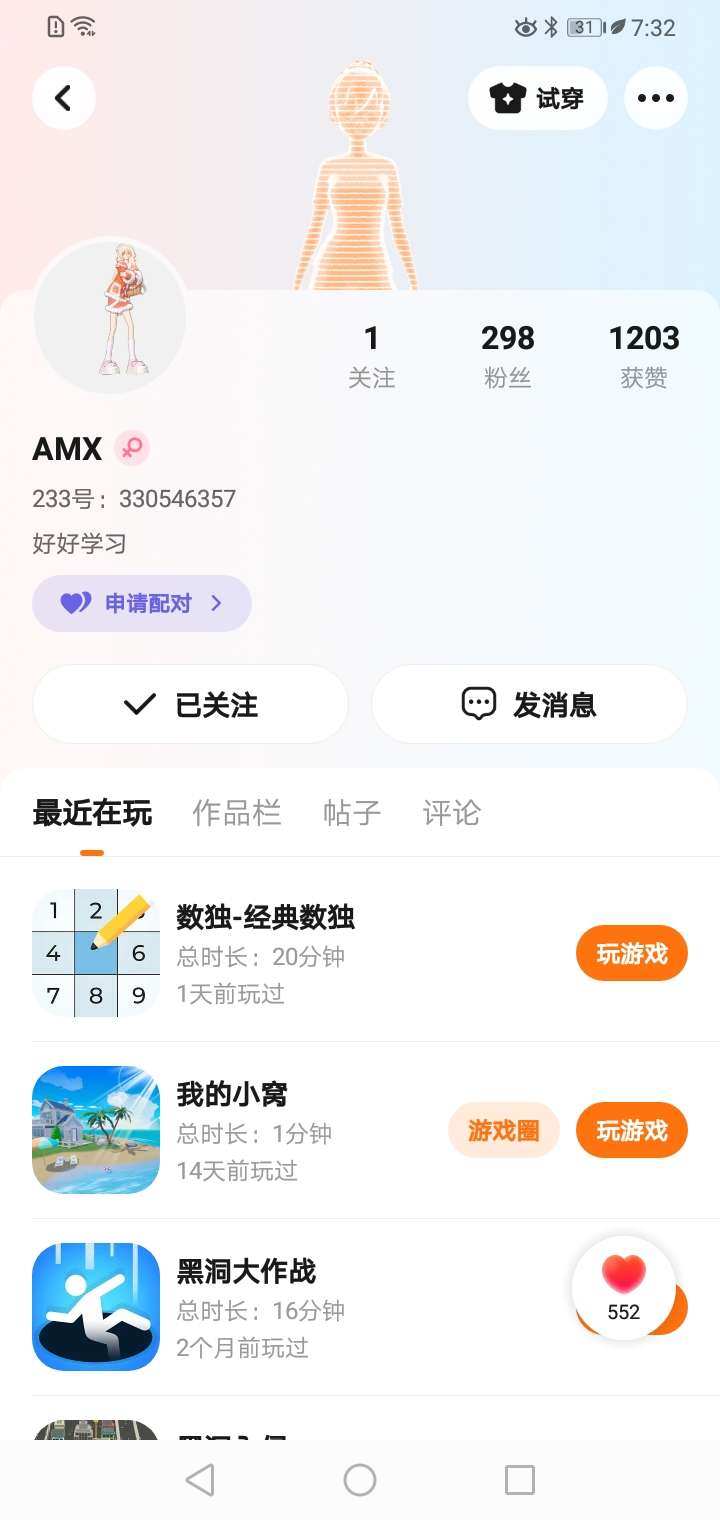Send a message via 发消息
The height and width of the screenshot is (1520, 720).
(529, 705)
